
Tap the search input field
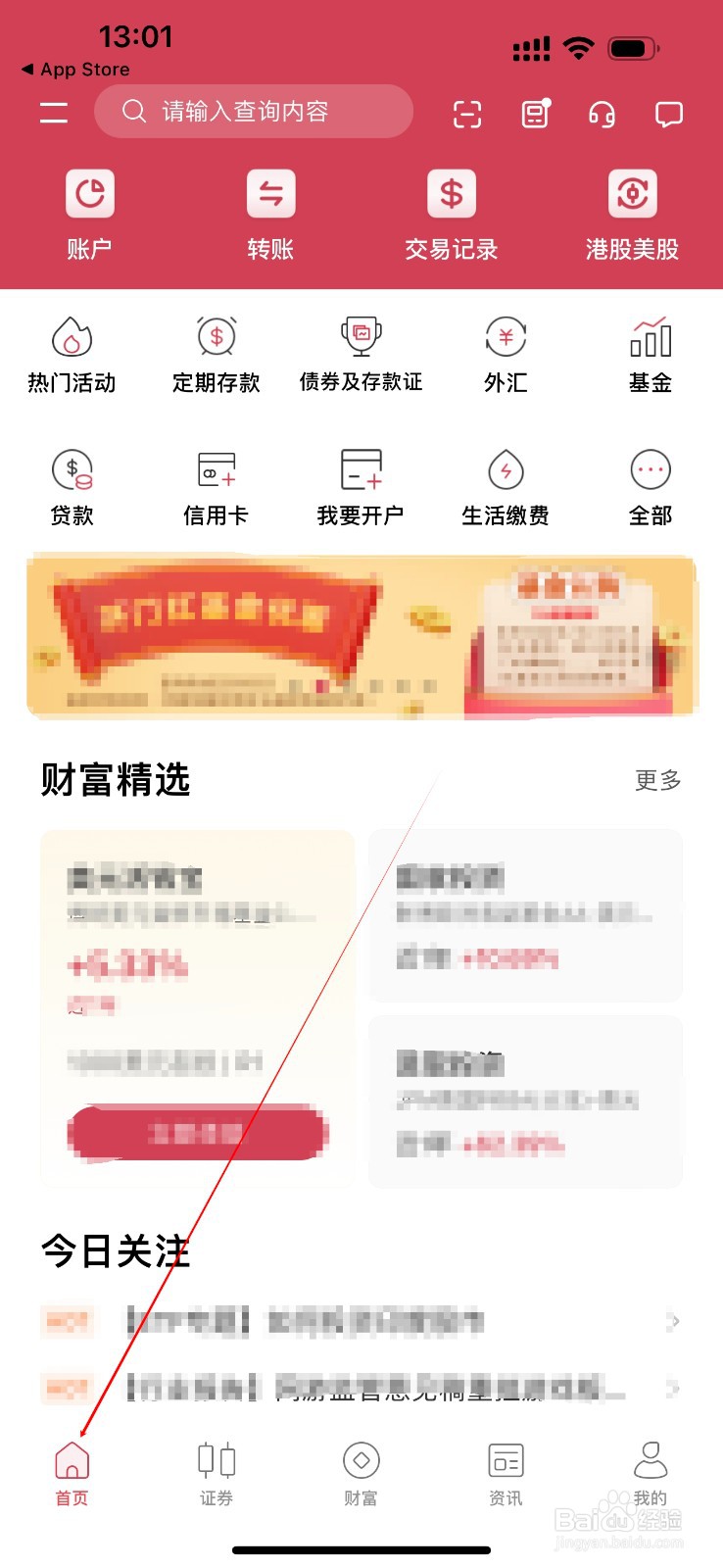point(253,111)
